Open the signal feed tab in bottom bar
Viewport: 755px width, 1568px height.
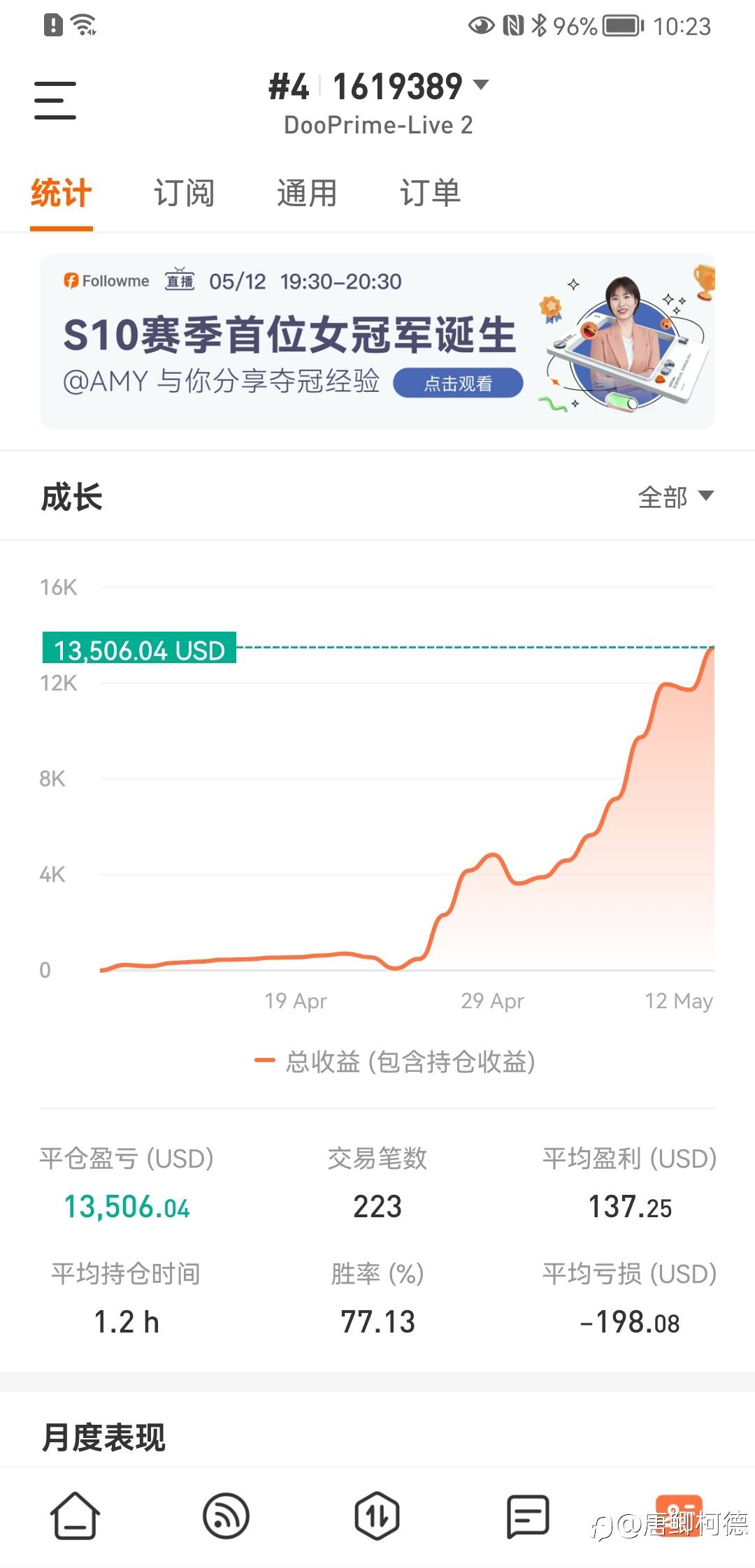point(226,1516)
